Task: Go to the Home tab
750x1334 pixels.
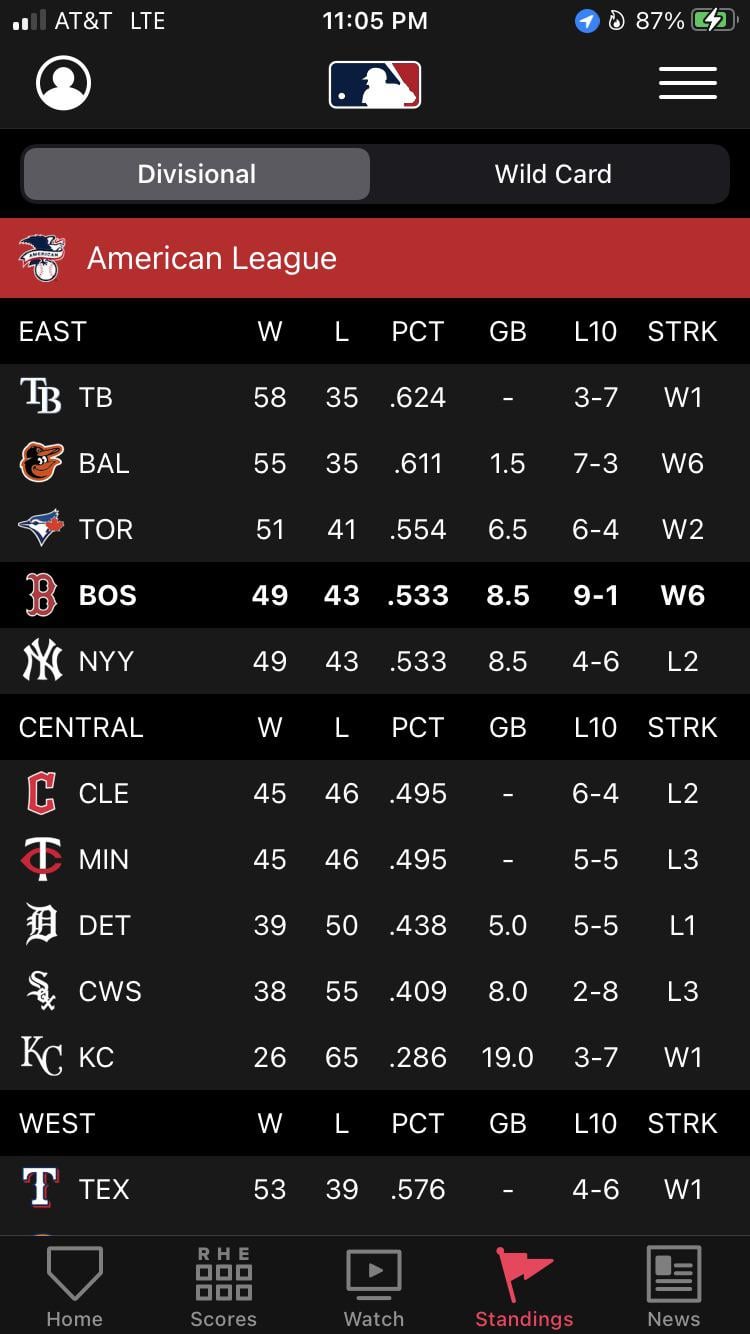Action: point(74,1287)
